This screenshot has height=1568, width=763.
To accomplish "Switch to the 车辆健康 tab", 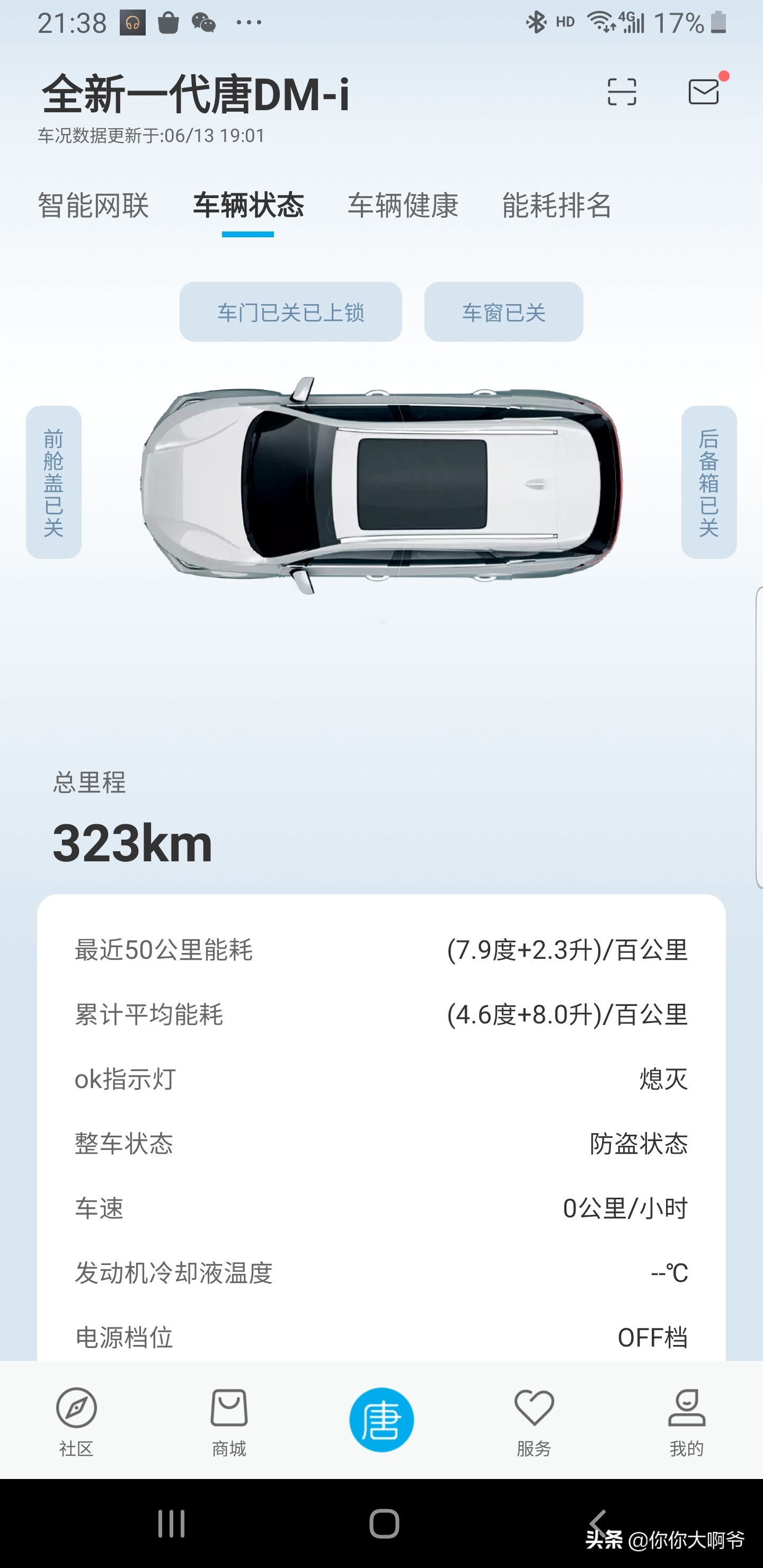I will pyautogui.click(x=404, y=207).
